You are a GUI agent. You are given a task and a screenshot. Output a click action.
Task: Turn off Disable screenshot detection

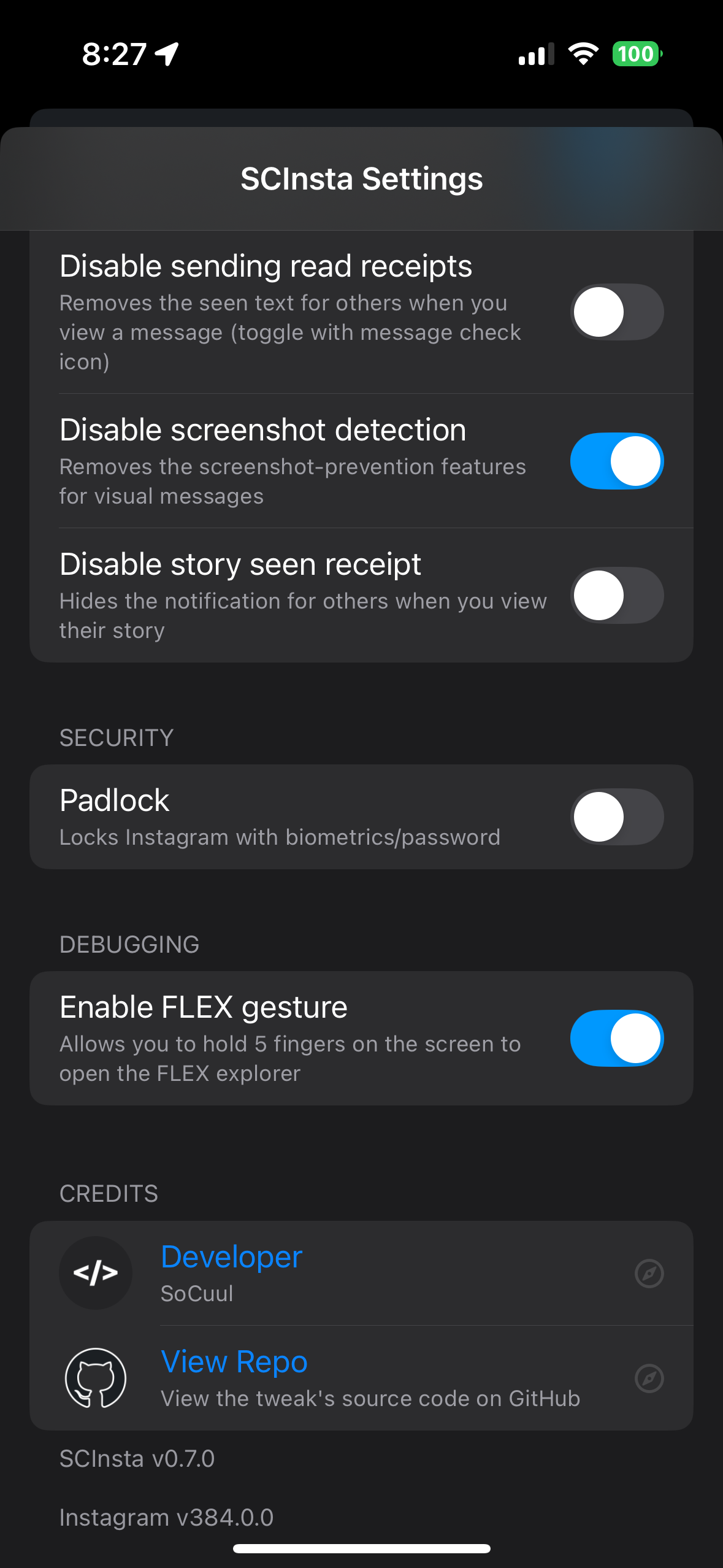[616, 461]
